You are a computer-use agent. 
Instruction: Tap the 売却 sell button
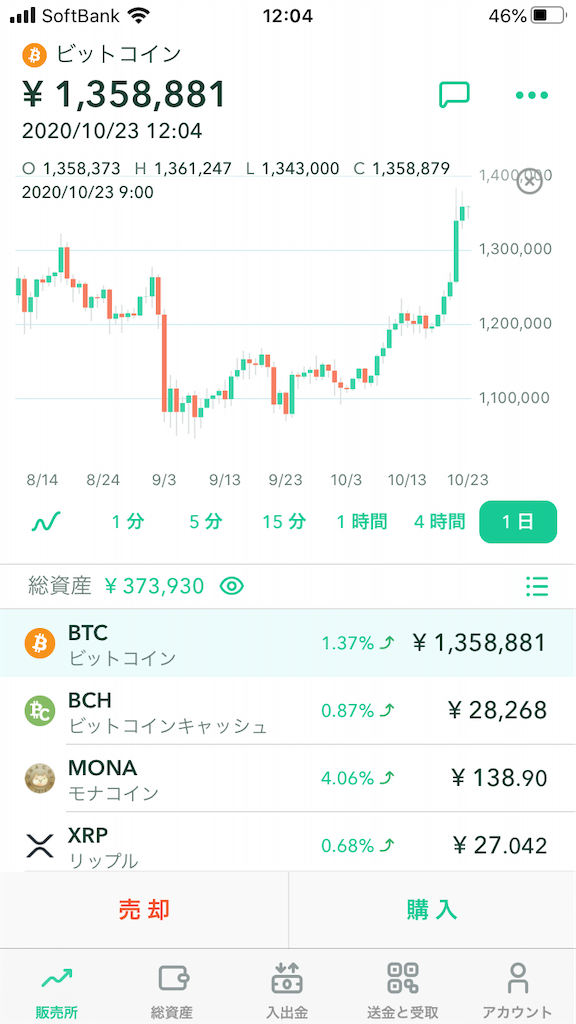pos(144,909)
